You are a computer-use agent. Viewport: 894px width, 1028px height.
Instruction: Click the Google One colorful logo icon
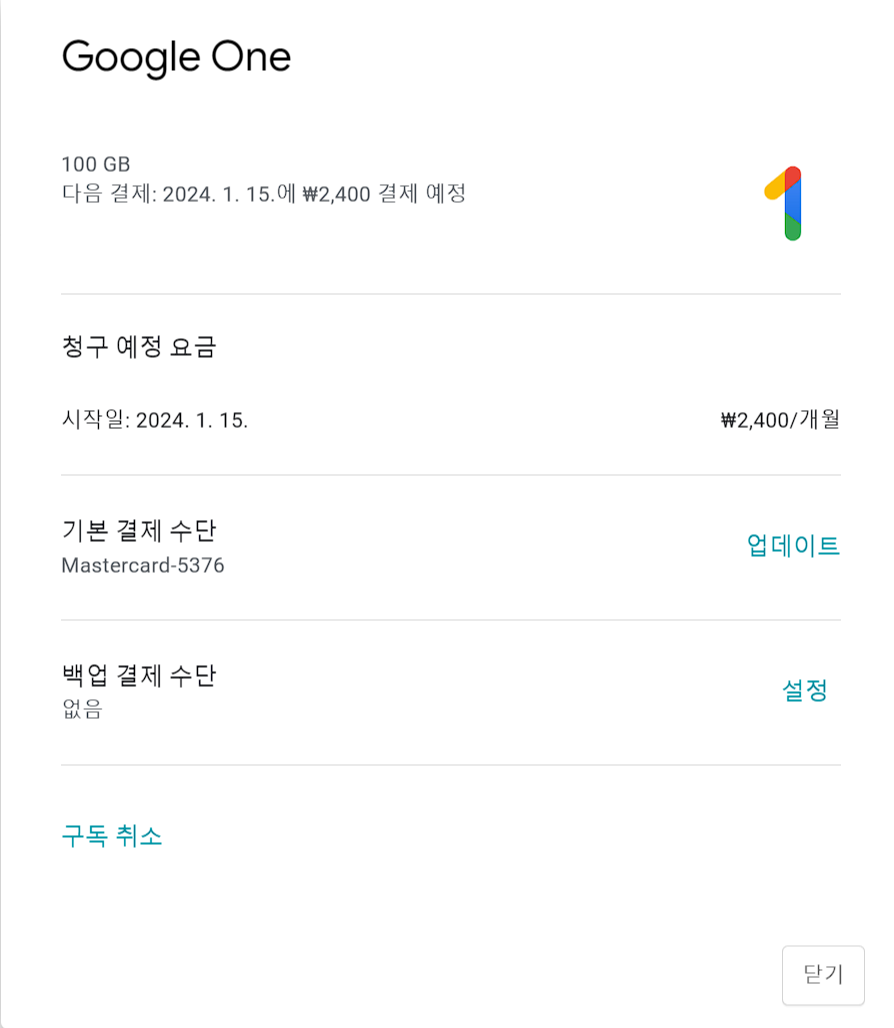coord(783,200)
